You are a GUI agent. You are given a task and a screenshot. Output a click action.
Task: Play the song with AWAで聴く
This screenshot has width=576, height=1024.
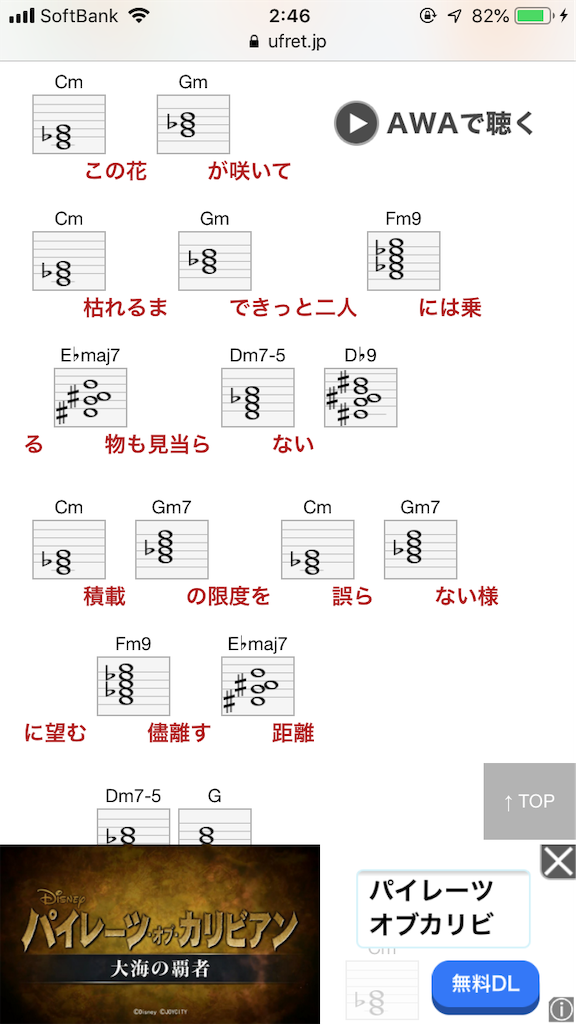click(435, 123)
